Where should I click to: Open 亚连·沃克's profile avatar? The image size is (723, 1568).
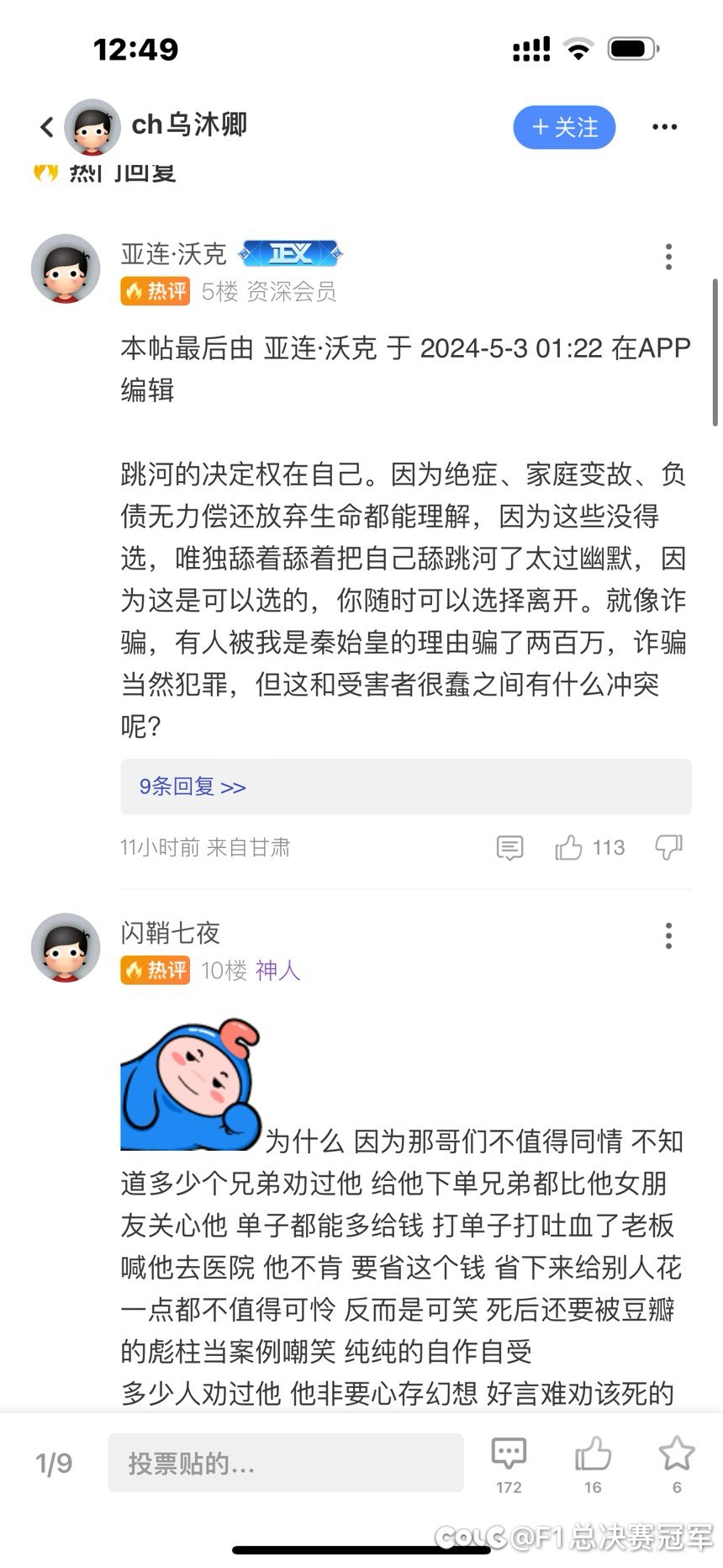tap(66, 269)
